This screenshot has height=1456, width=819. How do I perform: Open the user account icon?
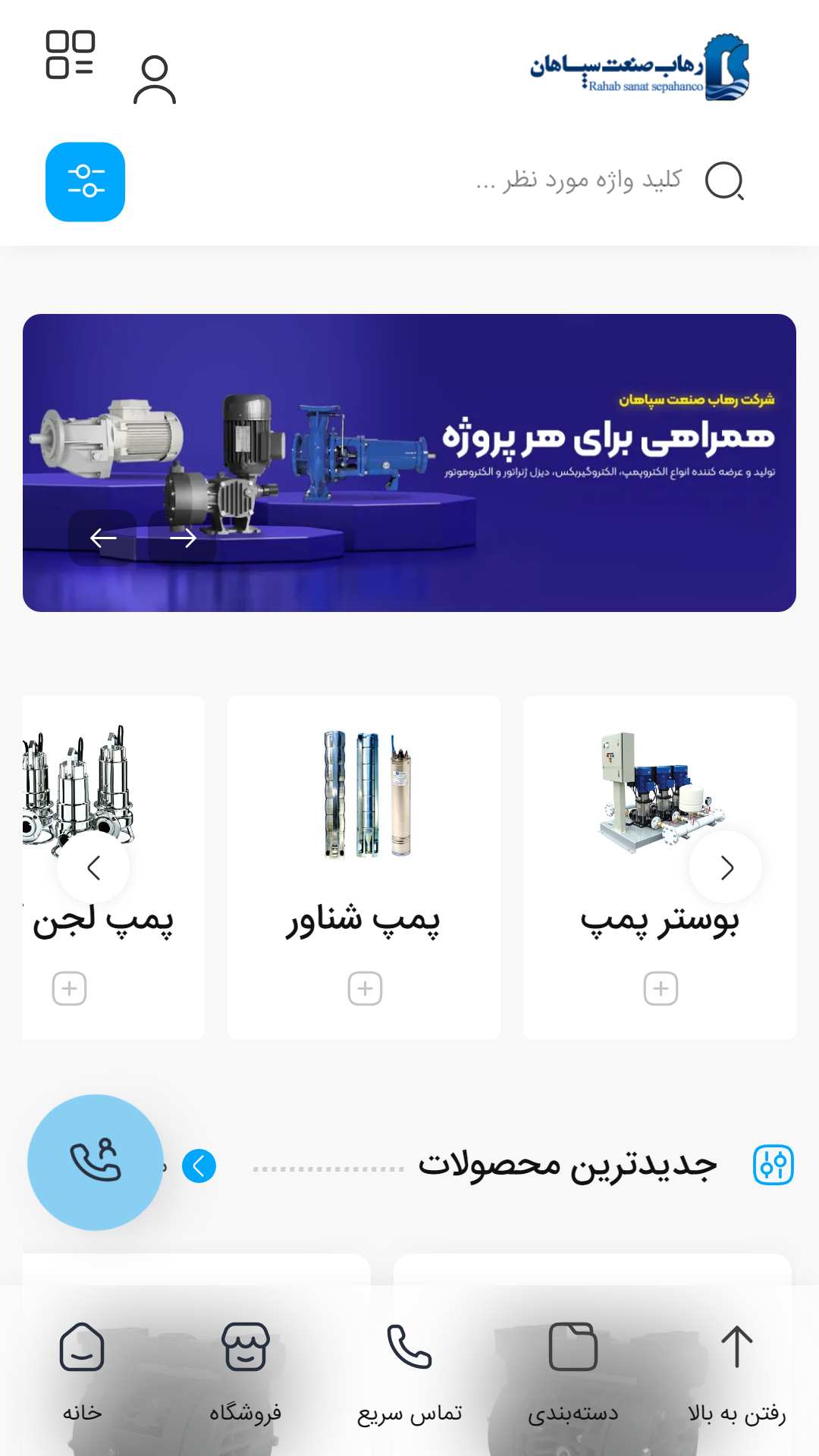click(155, 80)
